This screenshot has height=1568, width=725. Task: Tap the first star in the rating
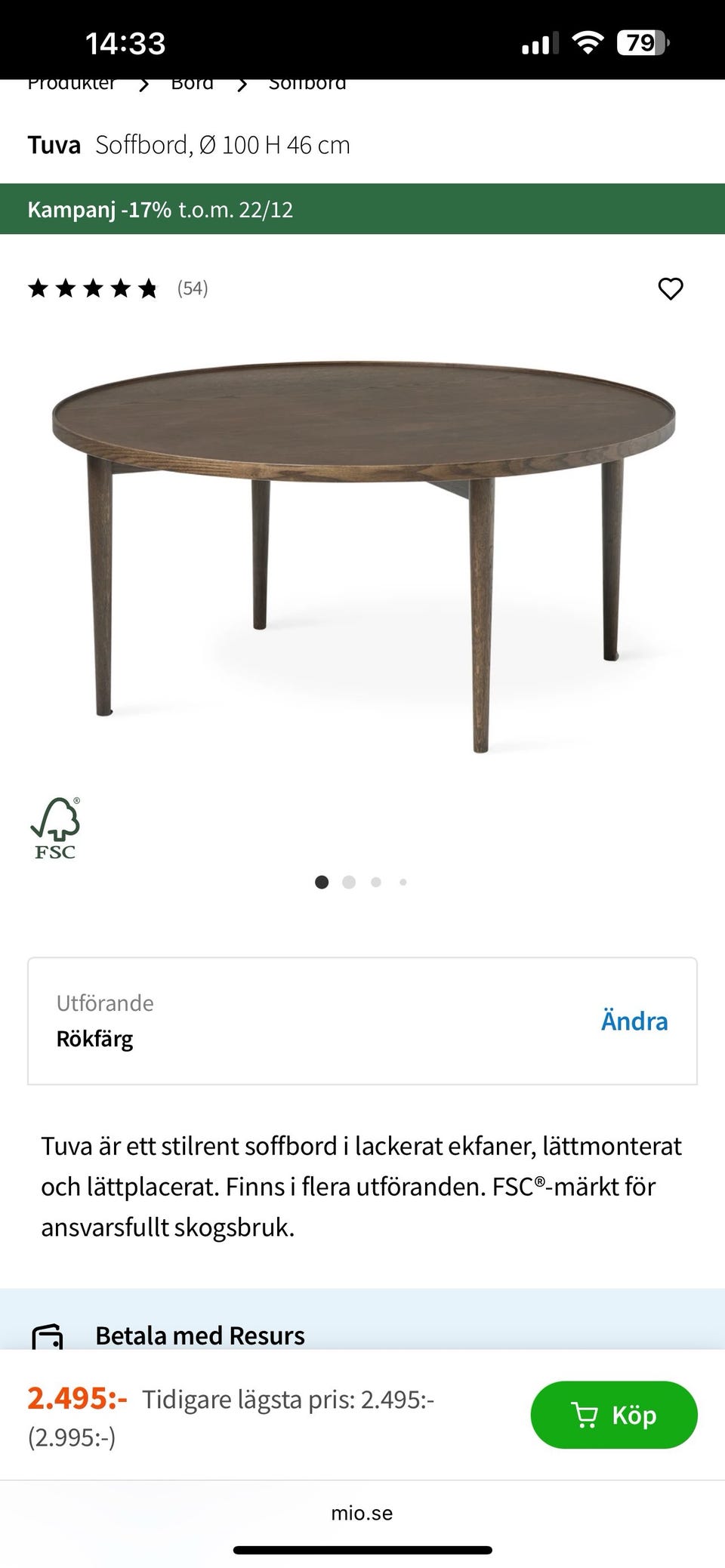38,288
